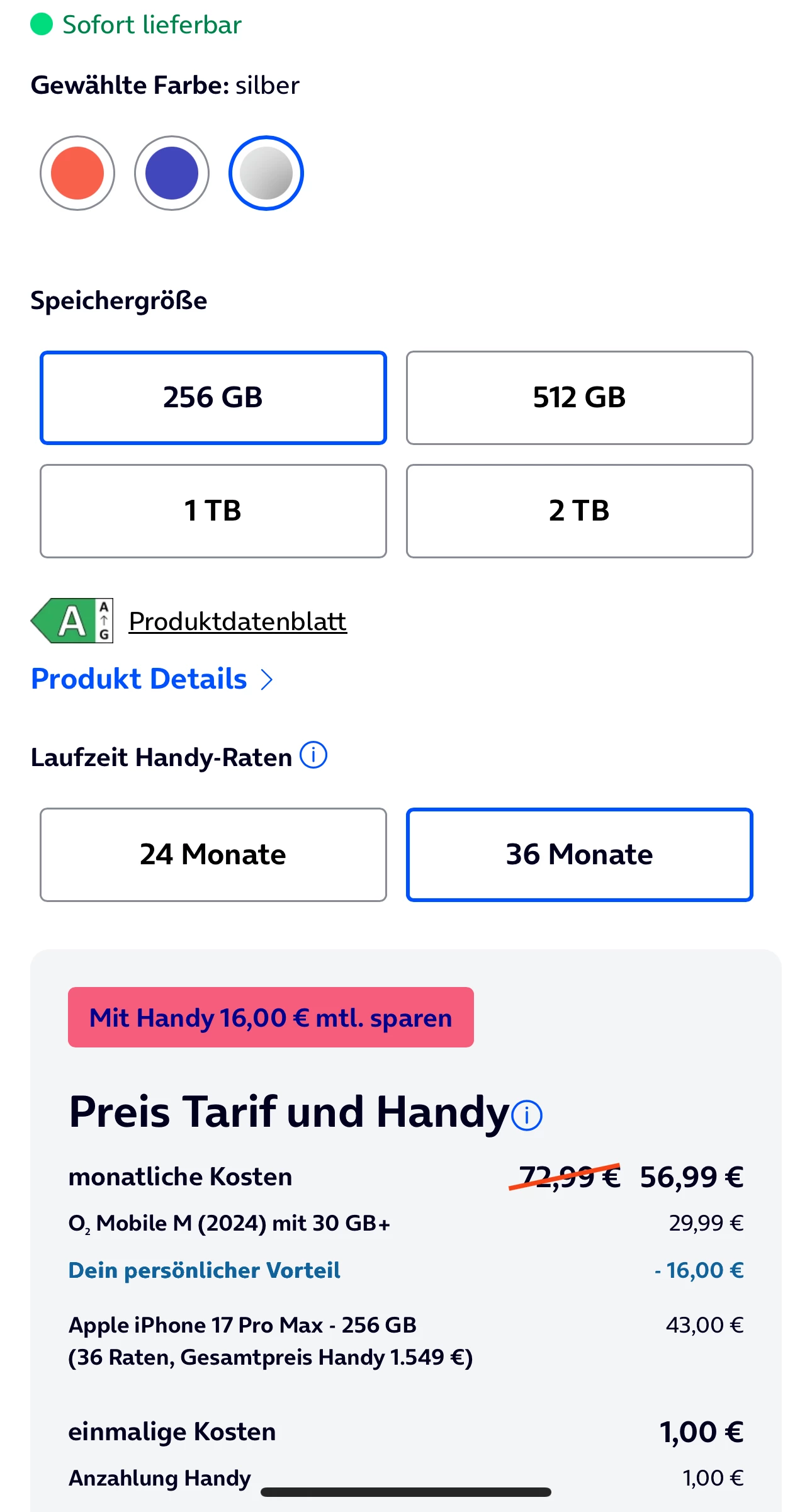Viewport: 812px width, 1512px height.
Task: Select 256 GB storage size
Action: click(213, 398)
